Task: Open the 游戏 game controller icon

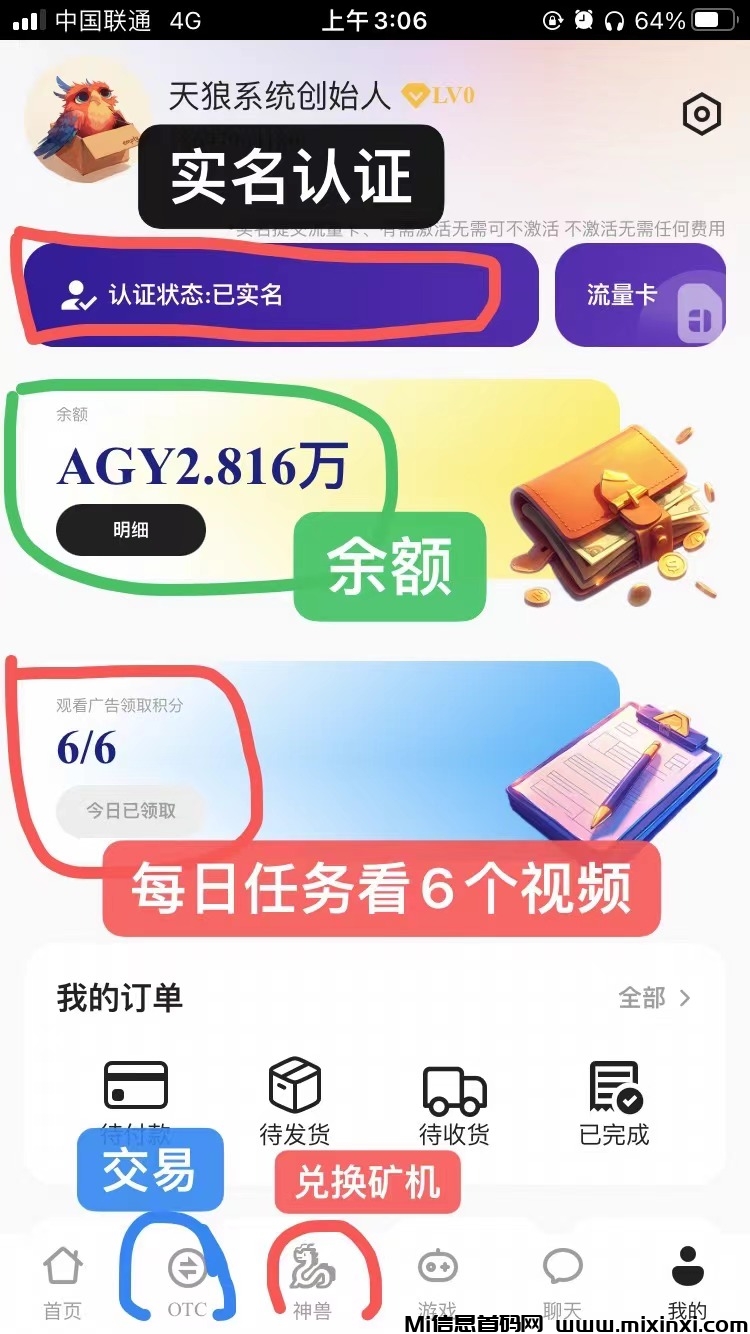Action: click(437, 1270)
